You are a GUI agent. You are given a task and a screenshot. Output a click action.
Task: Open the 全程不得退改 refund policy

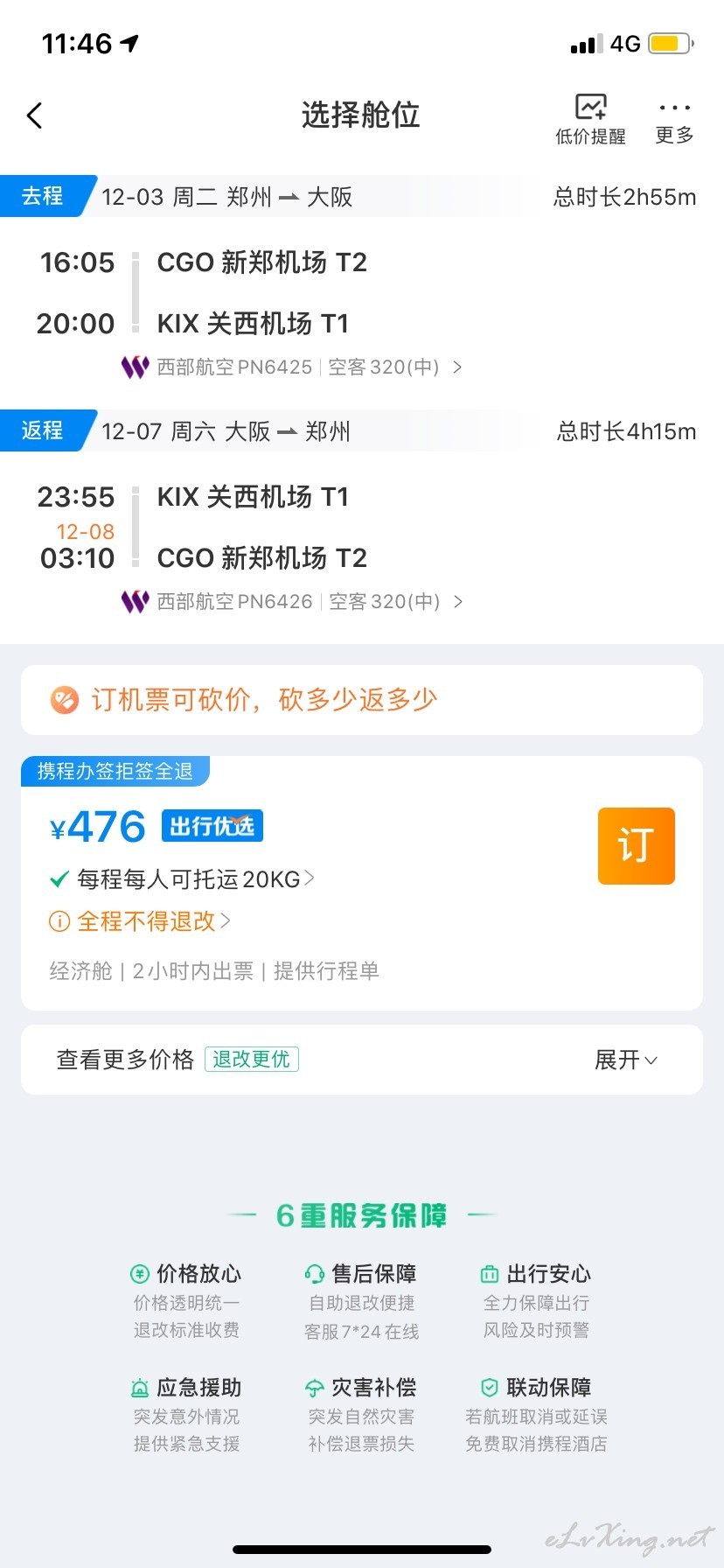coord(140,921)
